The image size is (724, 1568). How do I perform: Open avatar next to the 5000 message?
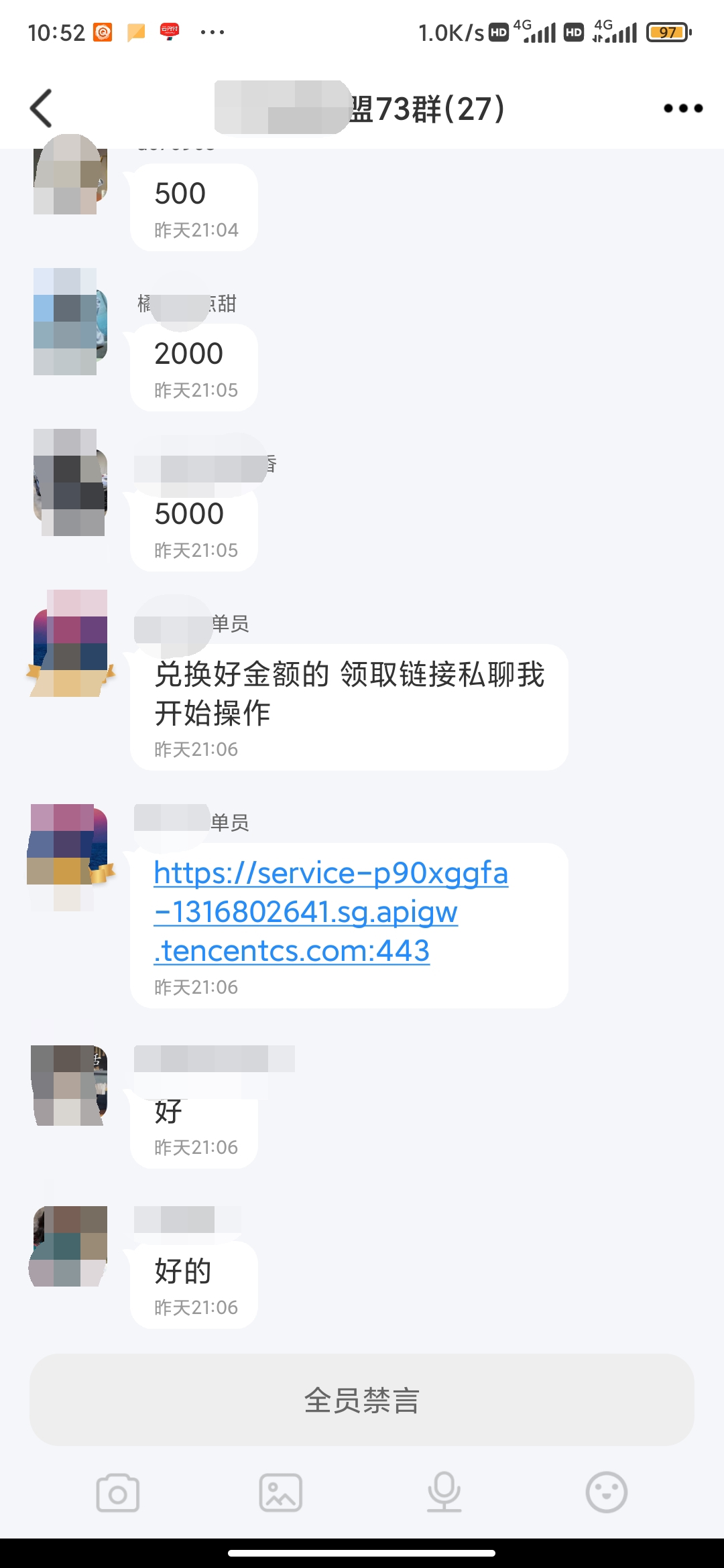(70, 483)
